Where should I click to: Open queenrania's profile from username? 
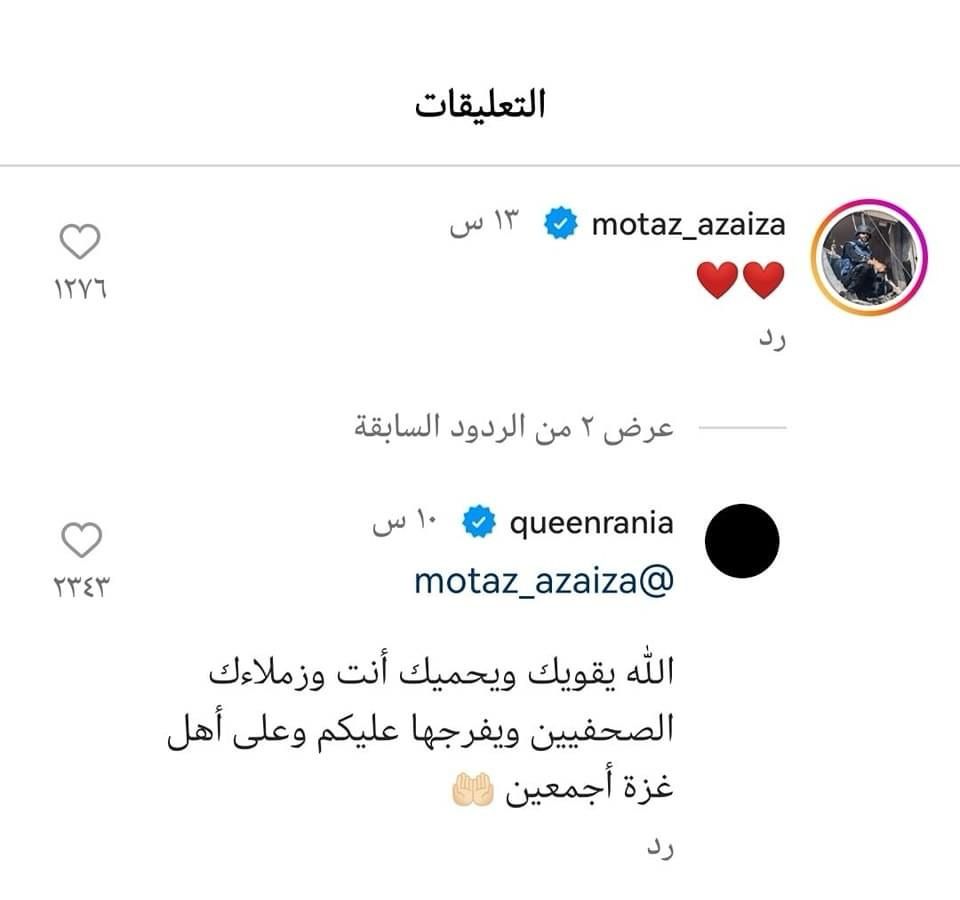coord(591,522)
